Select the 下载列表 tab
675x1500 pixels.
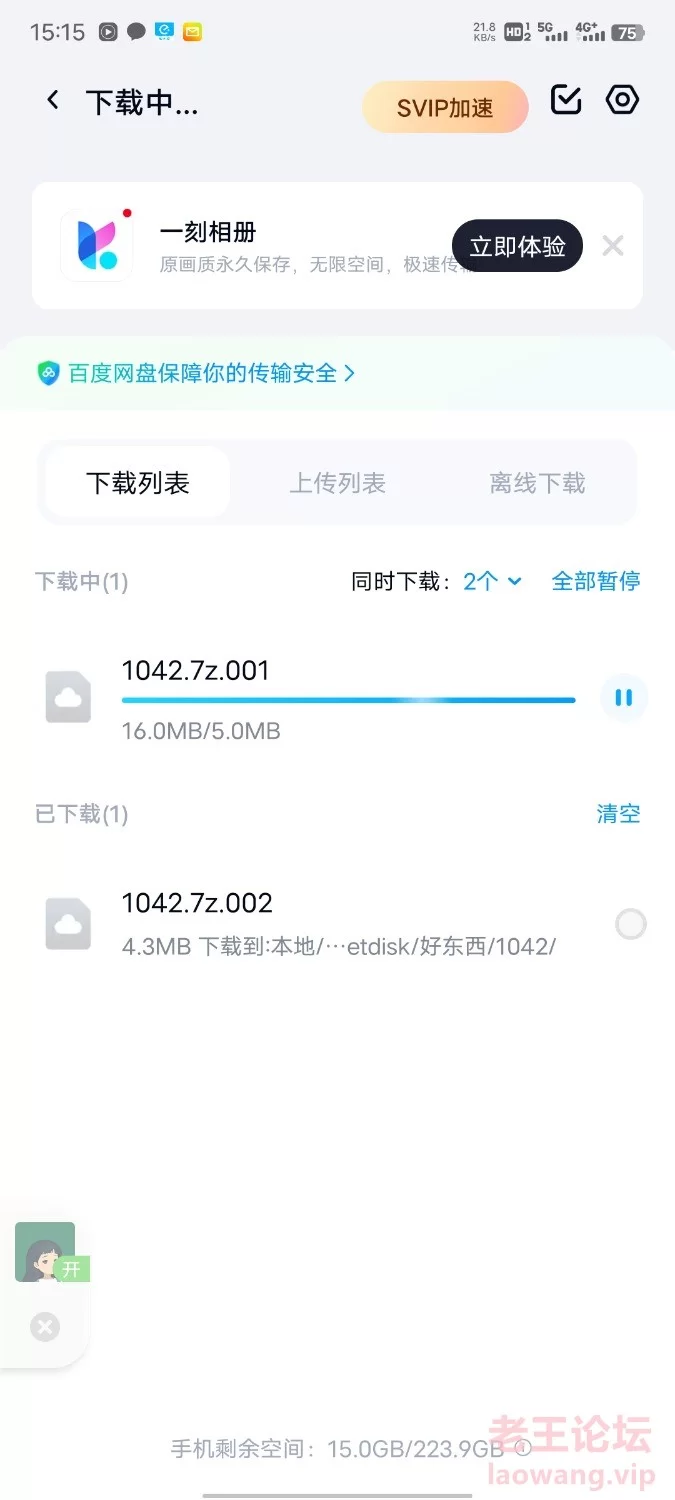pyautogui.click(x=138, y=483)
